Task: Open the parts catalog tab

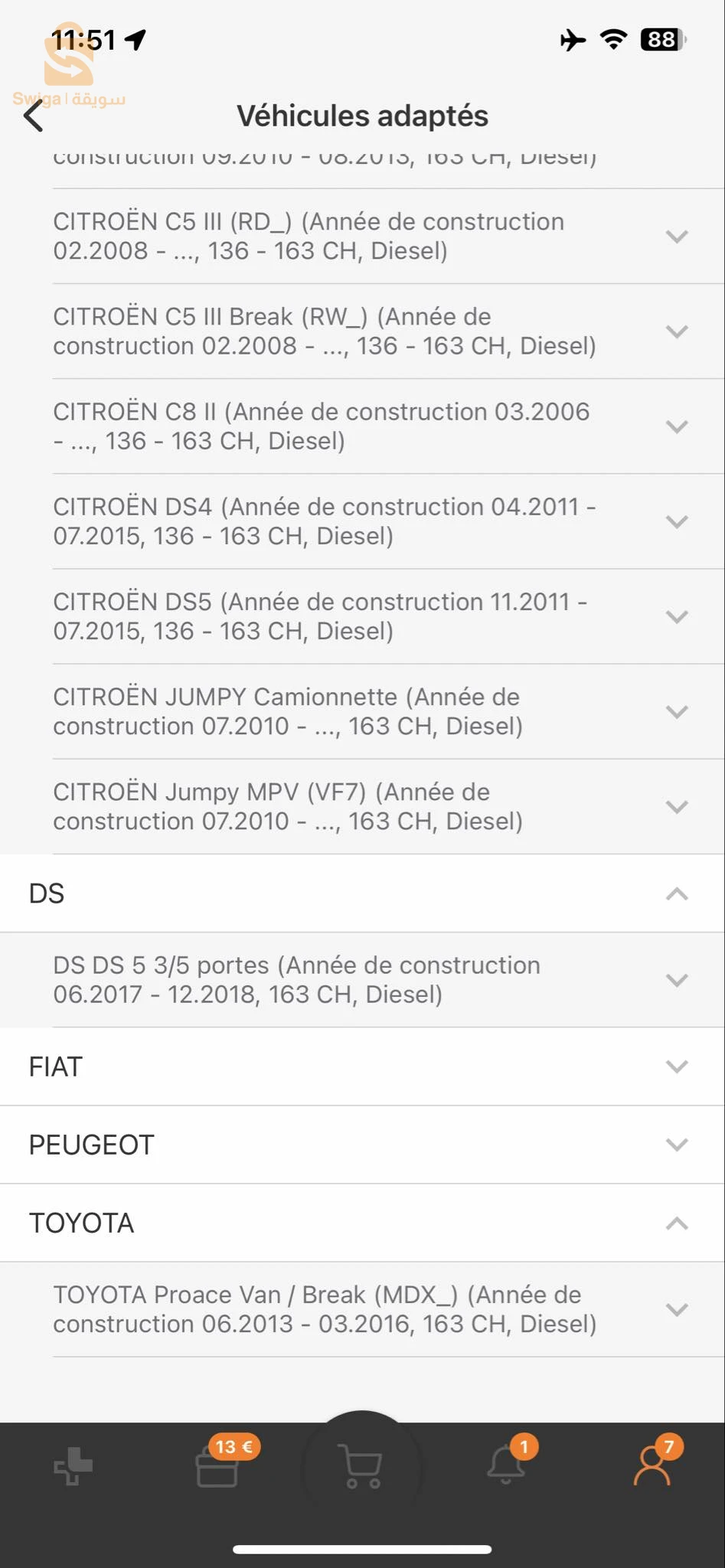Action: point(73,1465)
